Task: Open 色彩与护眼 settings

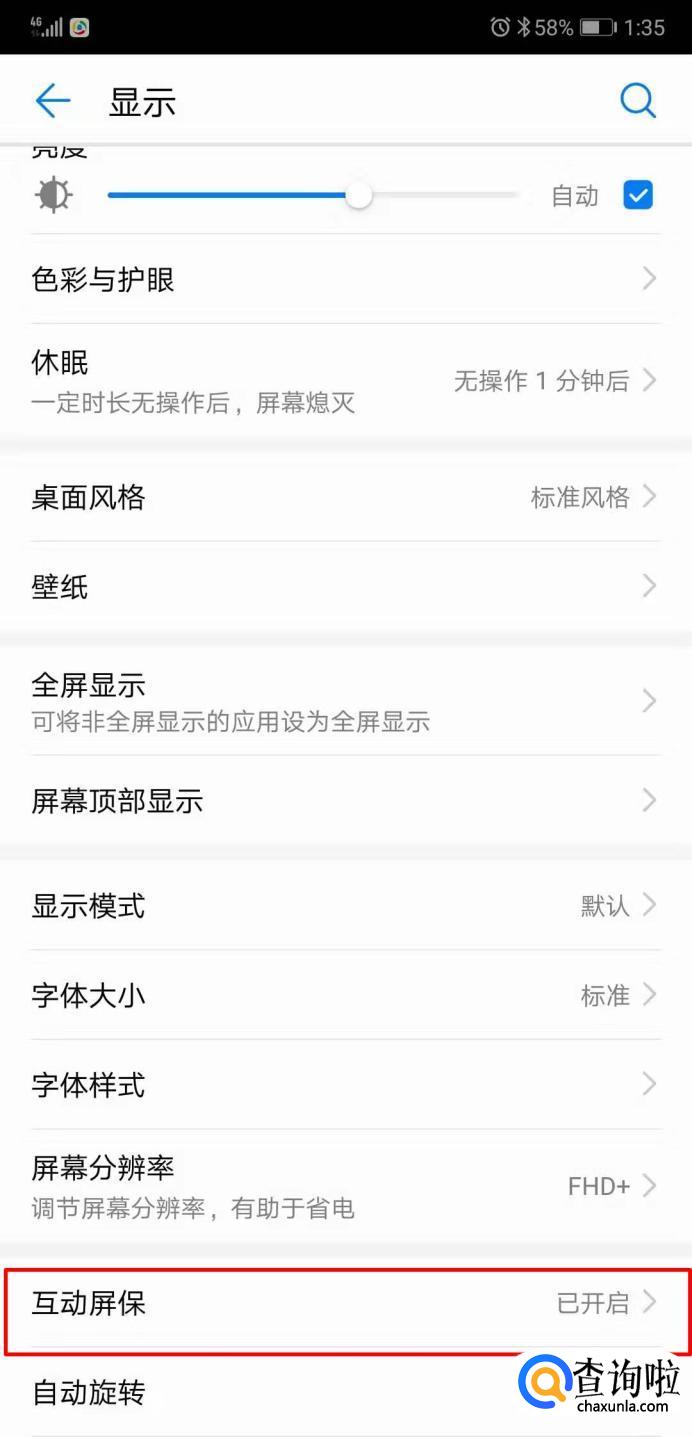Action: (x=345, y=279)
